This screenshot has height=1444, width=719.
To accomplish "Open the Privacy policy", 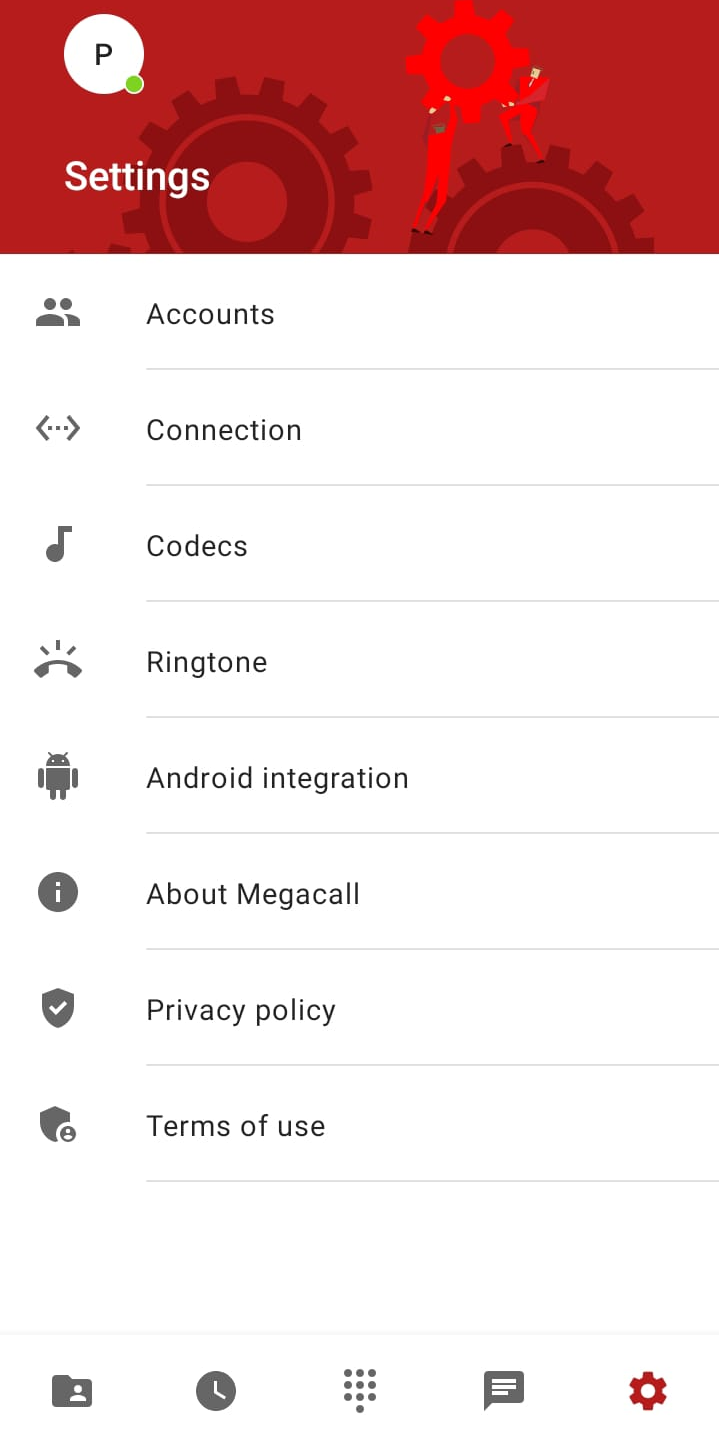I will point(359,1009).
